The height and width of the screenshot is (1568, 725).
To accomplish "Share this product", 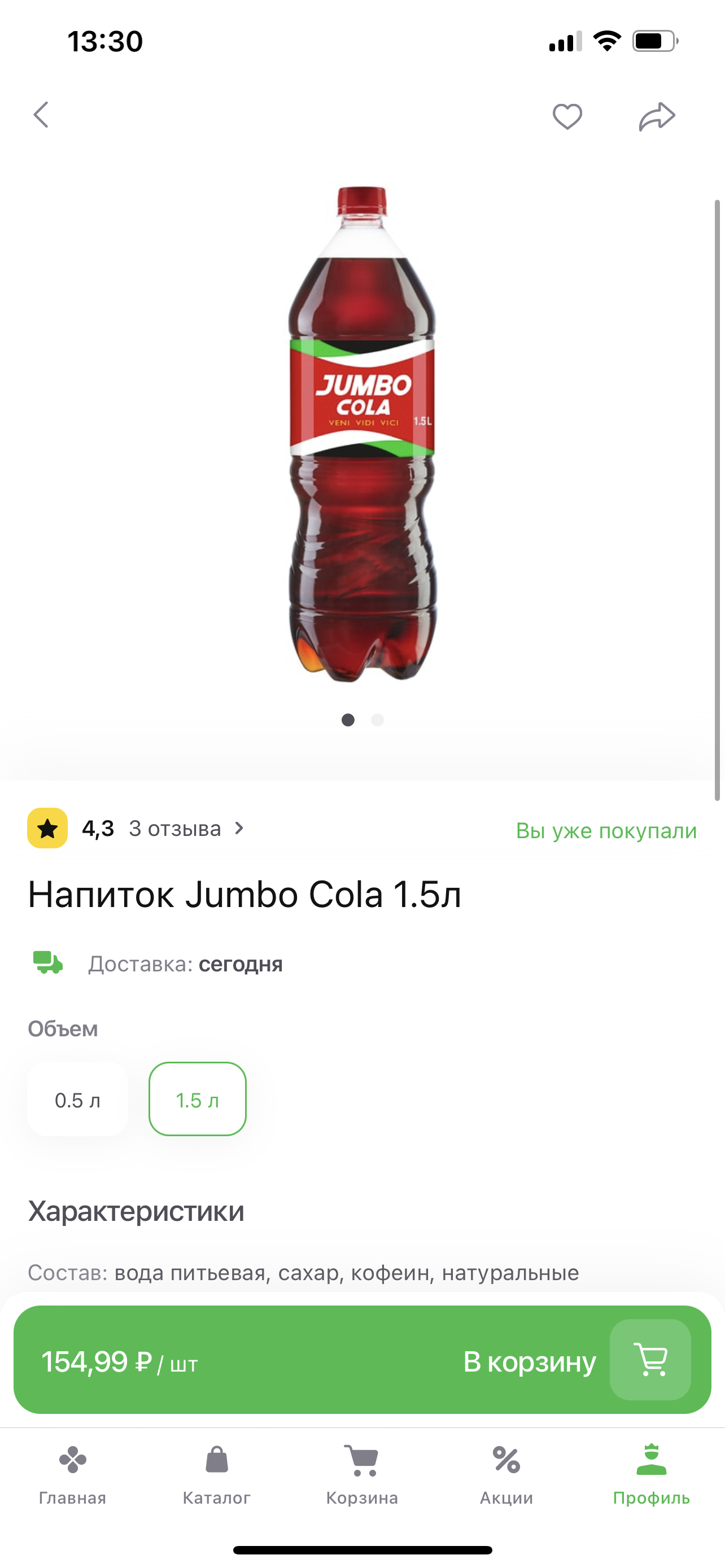I will (657, 116).
